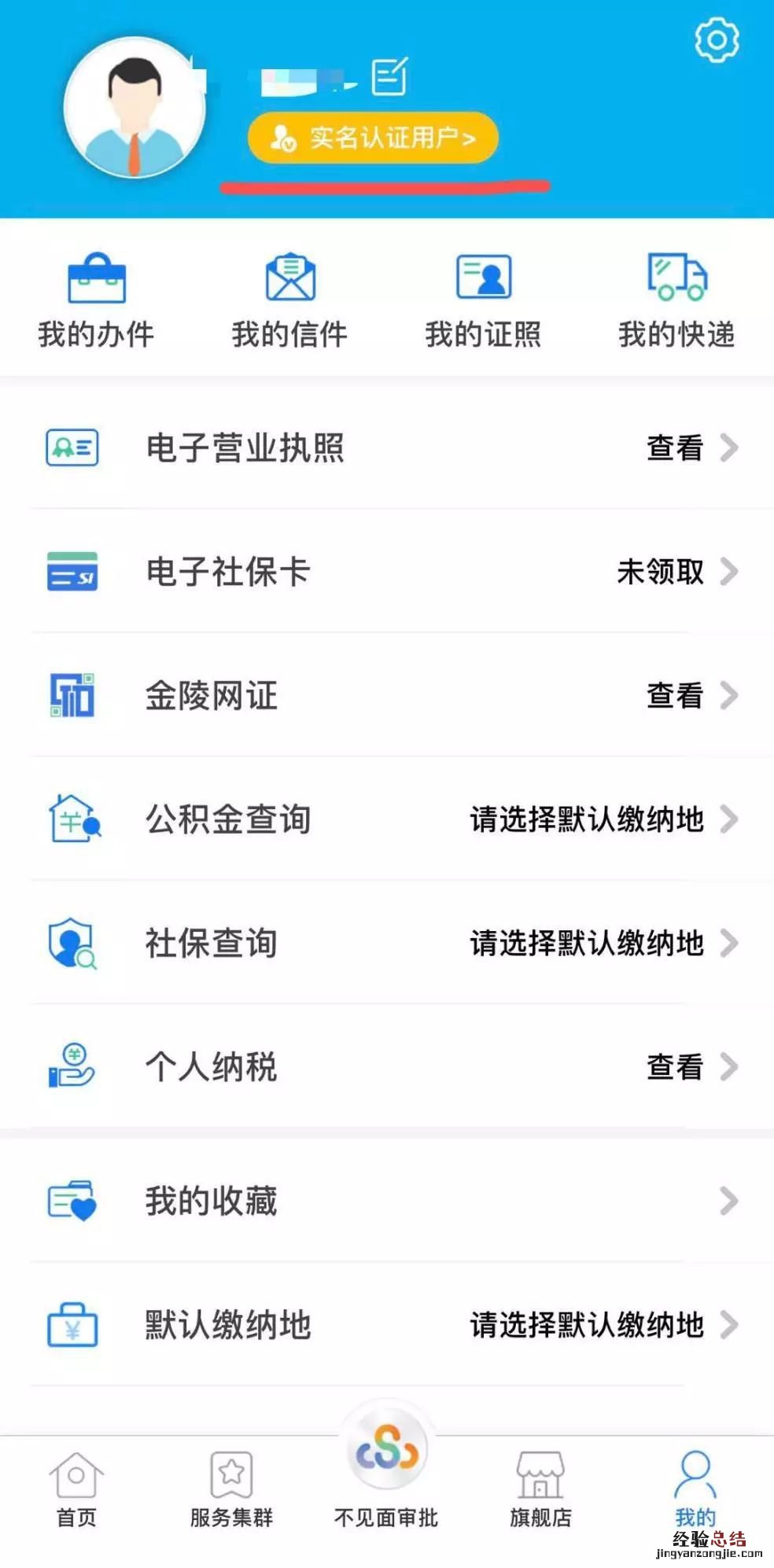Check 我的快递 deliveries

tap(676, 300)
